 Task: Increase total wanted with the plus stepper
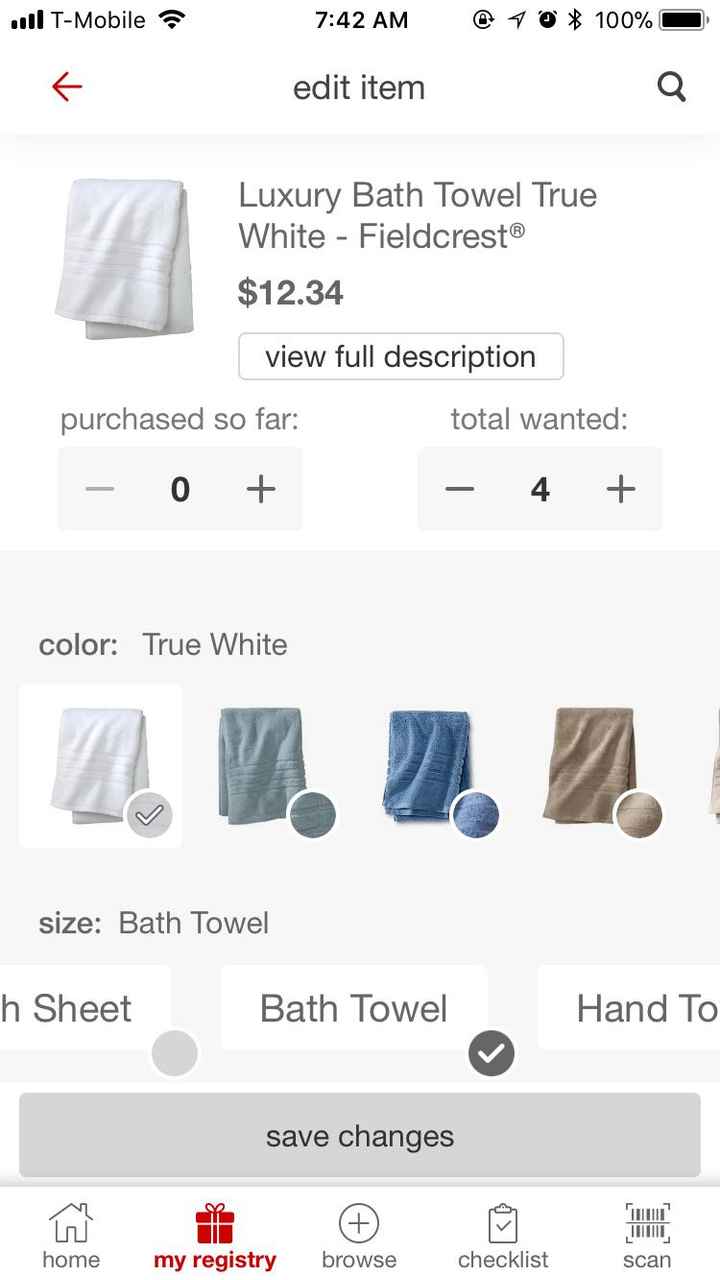pos(619,489)
